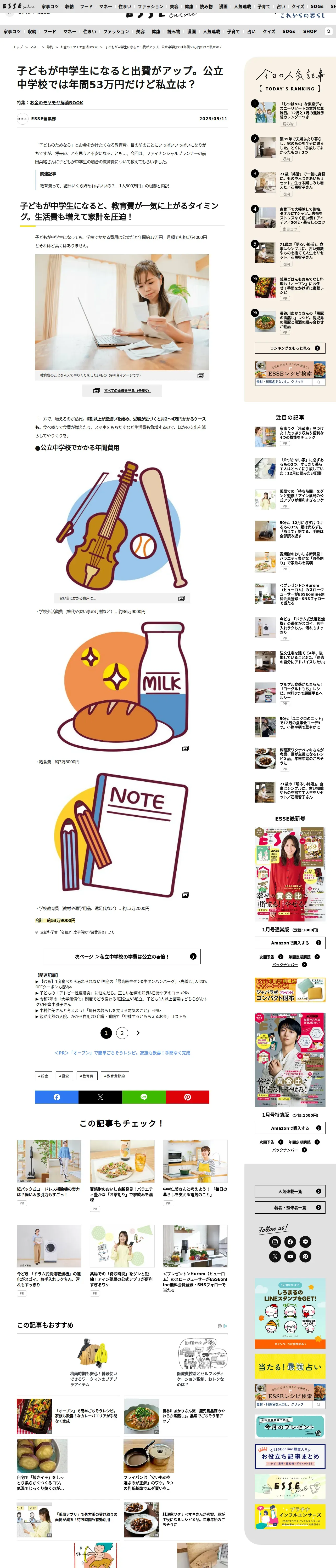Go to page 2 of the article
The image size is (336, 1568).
pos(122,1033)
